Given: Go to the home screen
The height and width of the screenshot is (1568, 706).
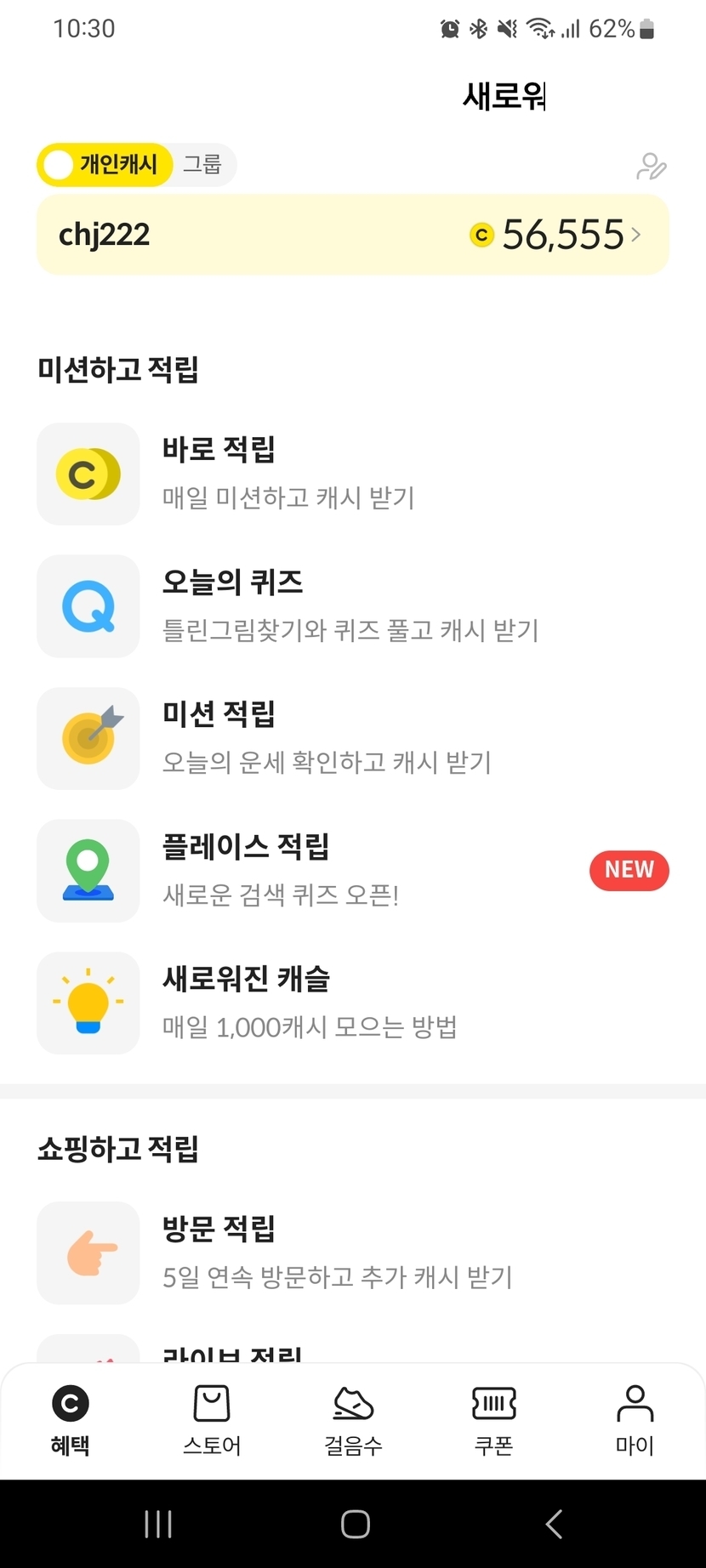Looking at the screenshot, I should [x=355, y=1524].
